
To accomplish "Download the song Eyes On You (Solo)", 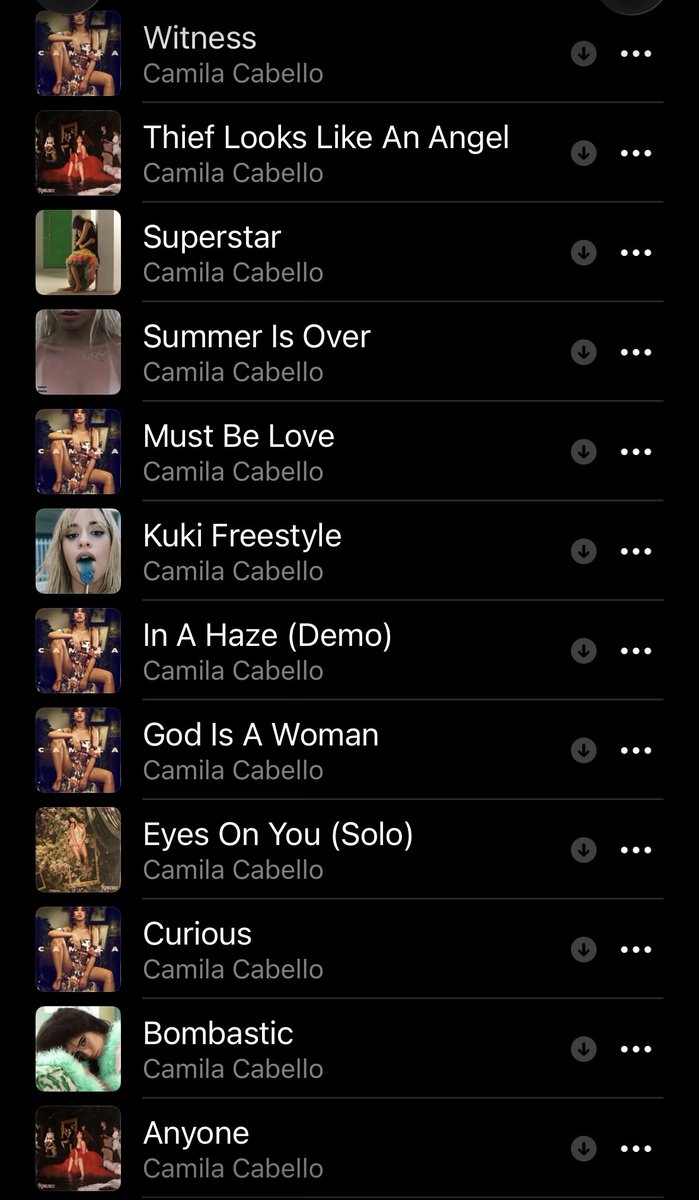I will coord(583,850).
